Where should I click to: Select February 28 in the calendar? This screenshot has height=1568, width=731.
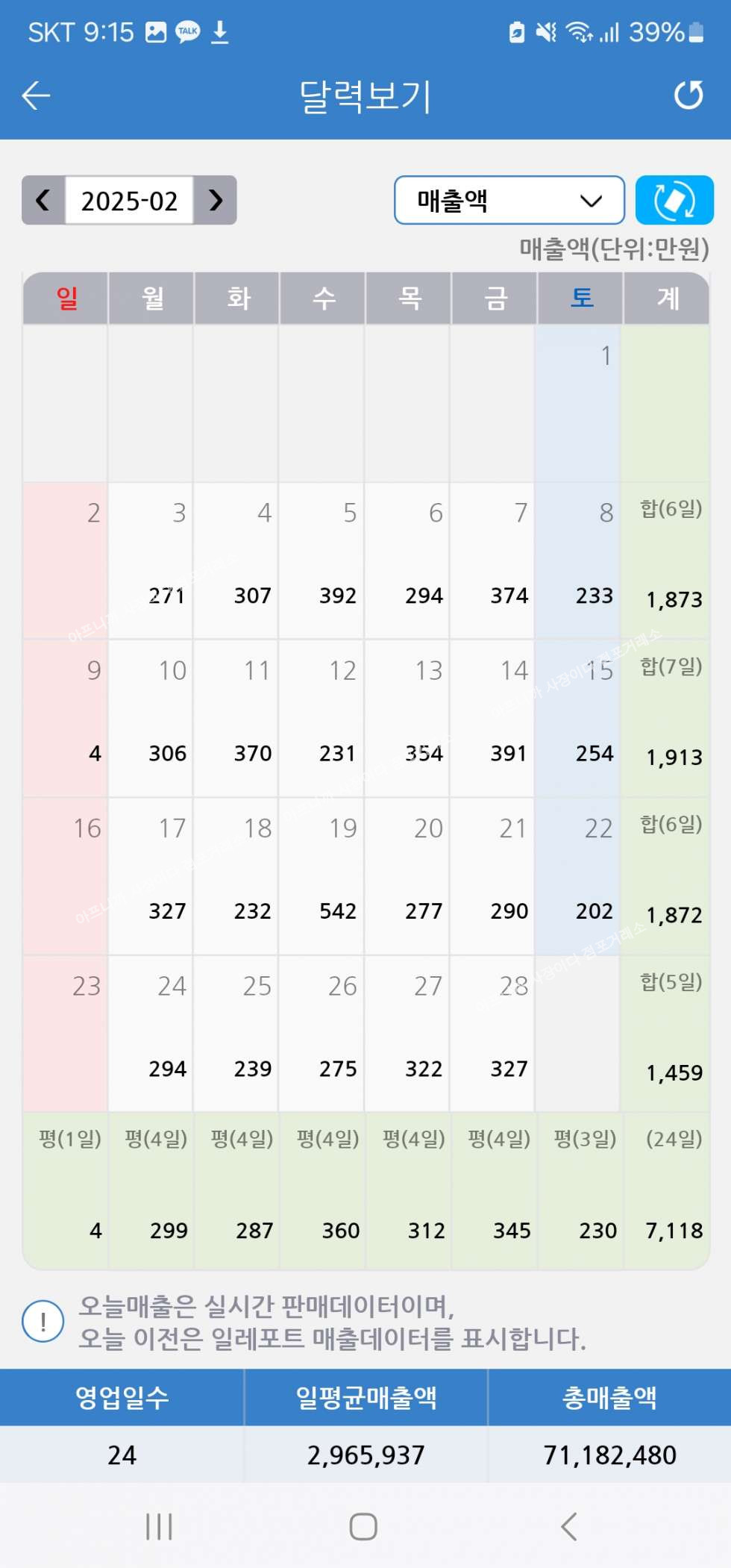coord(493,1034)
